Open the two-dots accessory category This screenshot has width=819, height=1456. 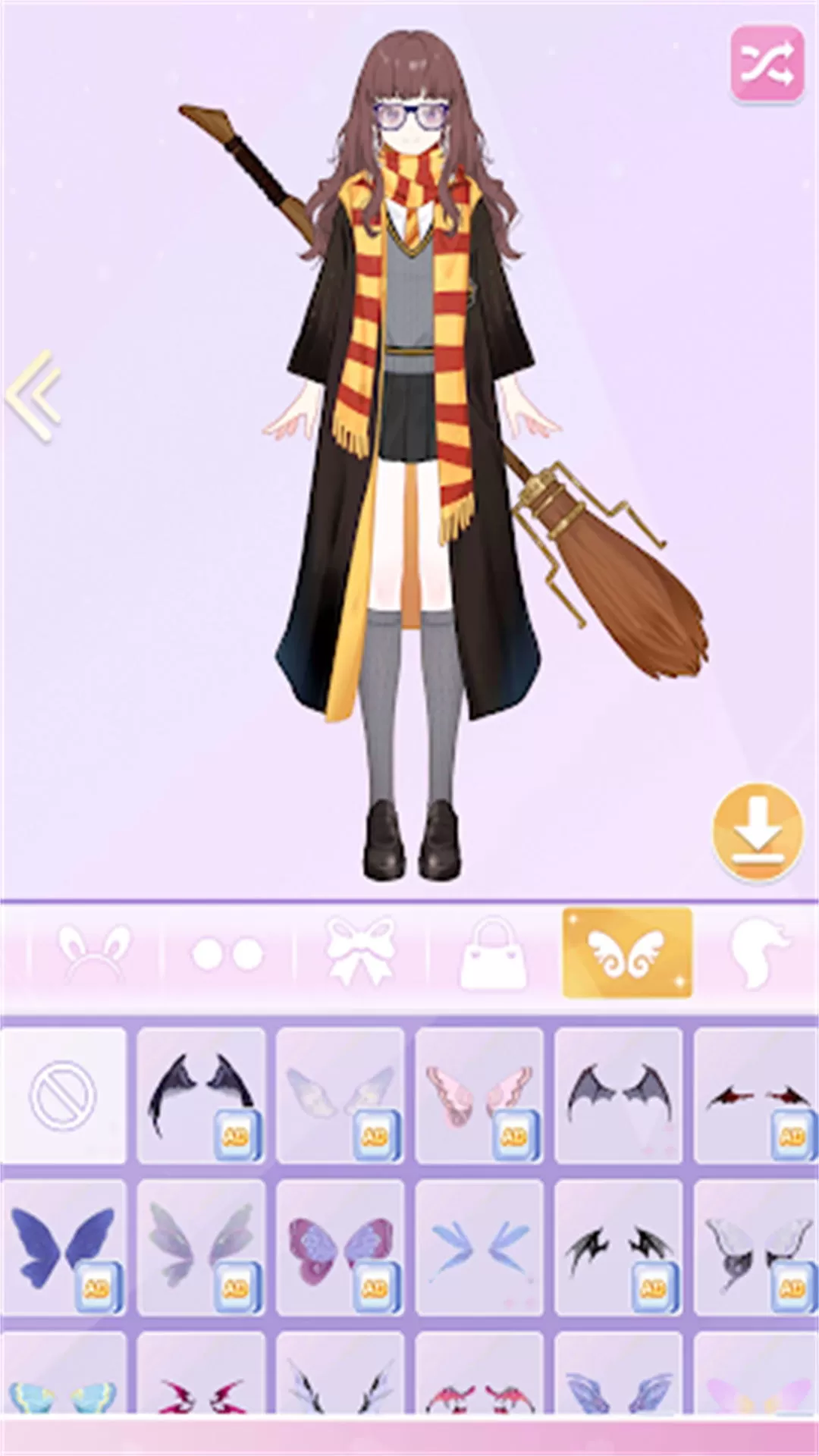[x=227, y=953]
